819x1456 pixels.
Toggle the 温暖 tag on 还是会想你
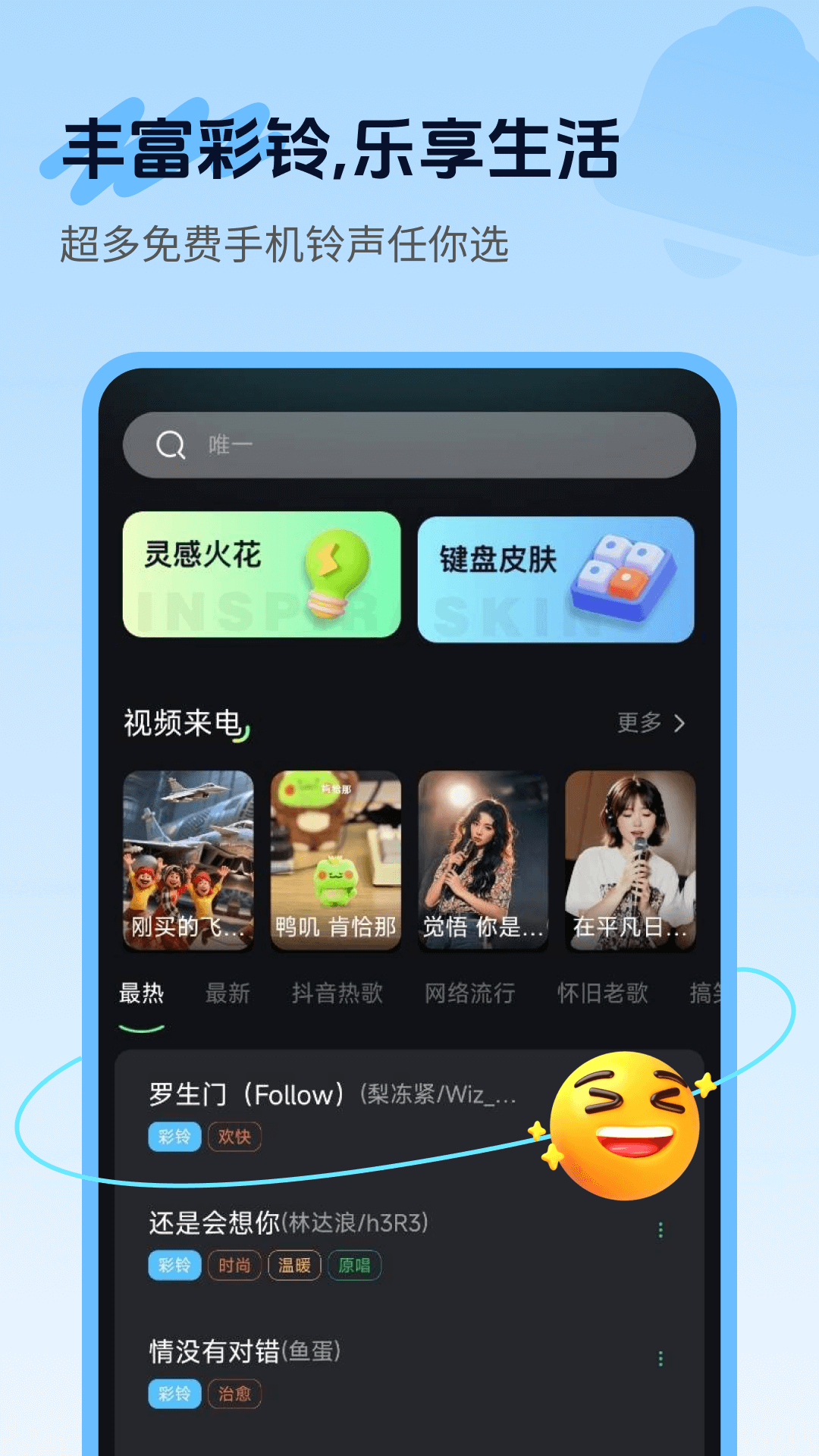tap(294, 1265)
